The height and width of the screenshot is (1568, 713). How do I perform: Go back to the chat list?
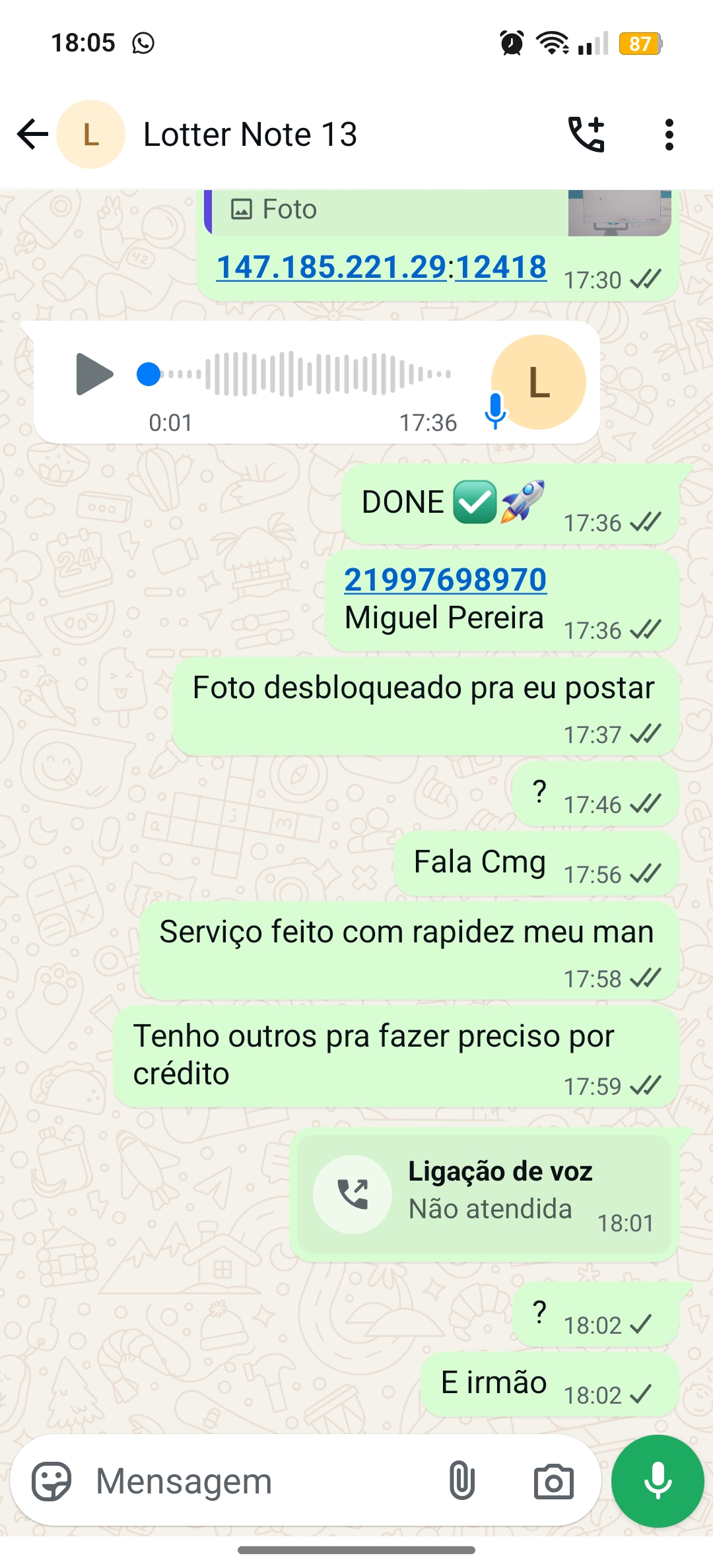click(32, 135)
